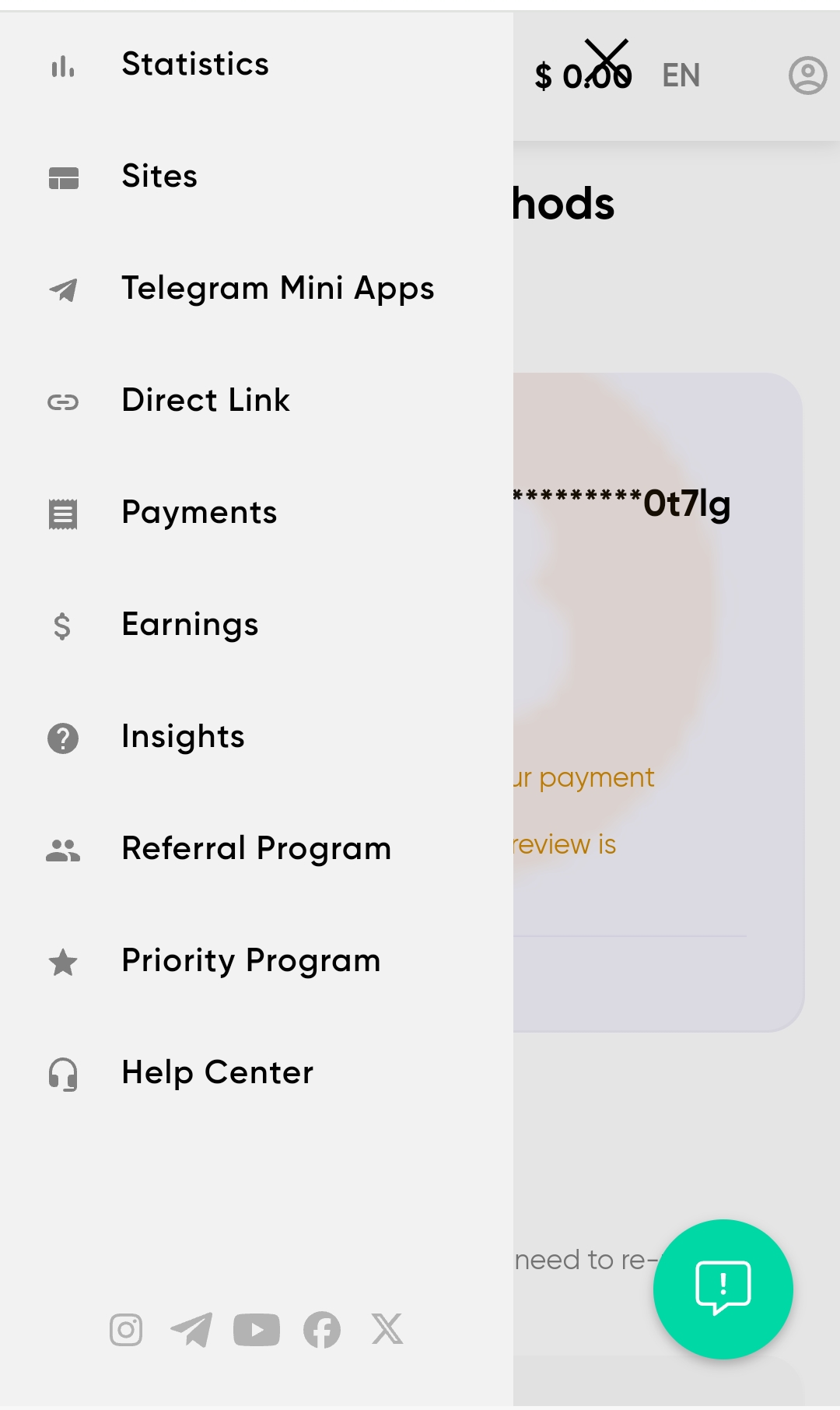Open the green feedback chat button
840x1410 pixels.
coord(723,1289)
